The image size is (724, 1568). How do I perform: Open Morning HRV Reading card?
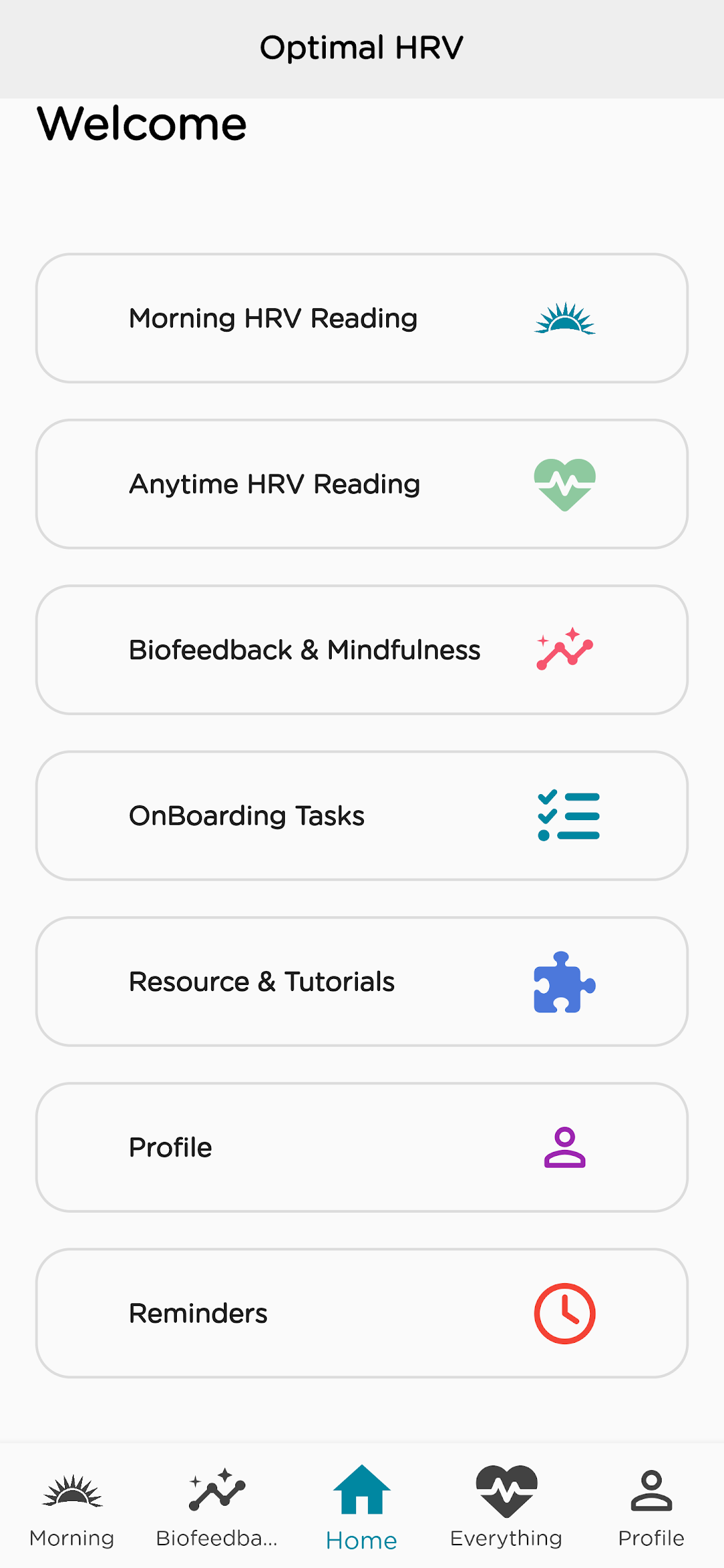(362, 318)
